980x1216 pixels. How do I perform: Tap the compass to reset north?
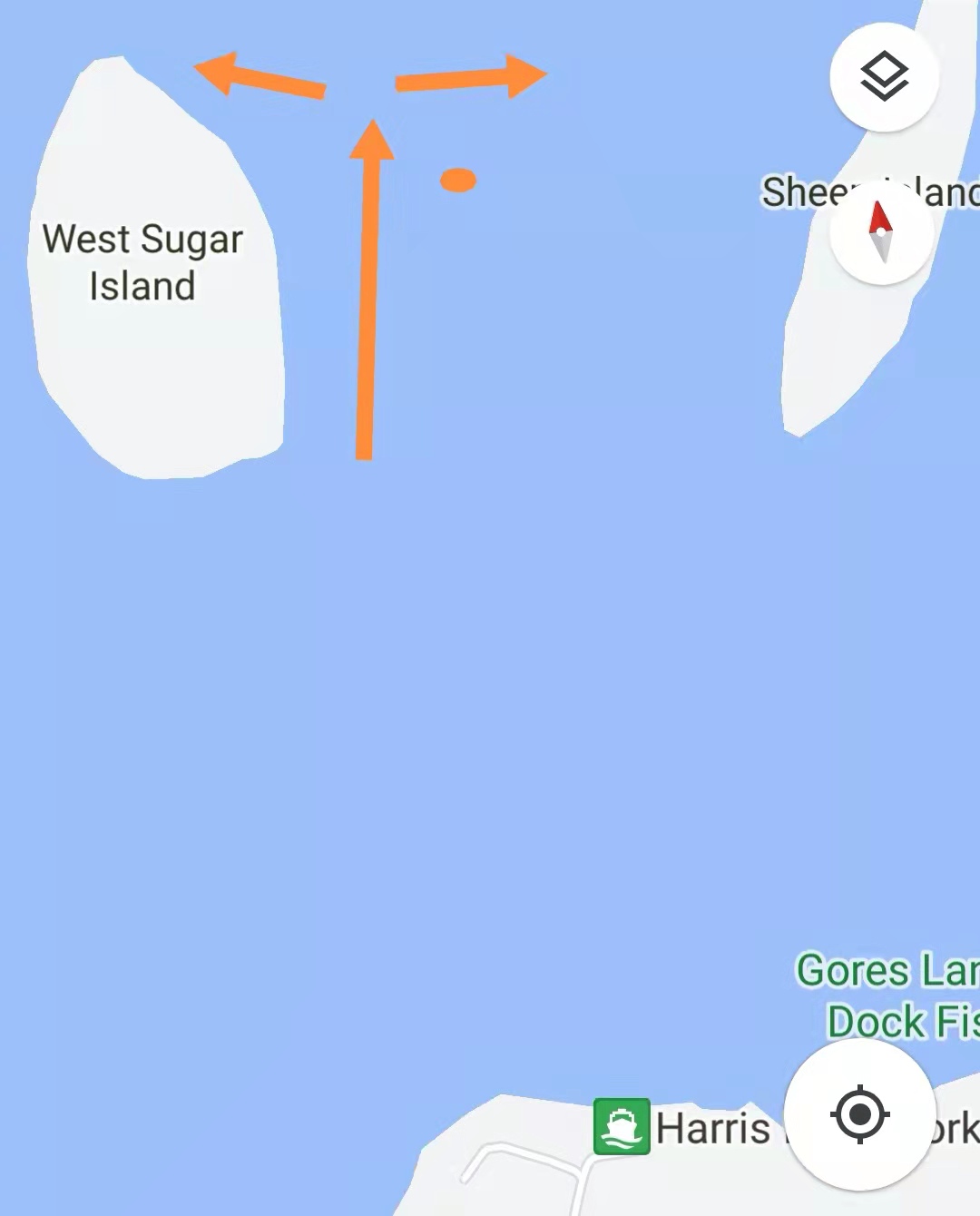pos(881,232)
